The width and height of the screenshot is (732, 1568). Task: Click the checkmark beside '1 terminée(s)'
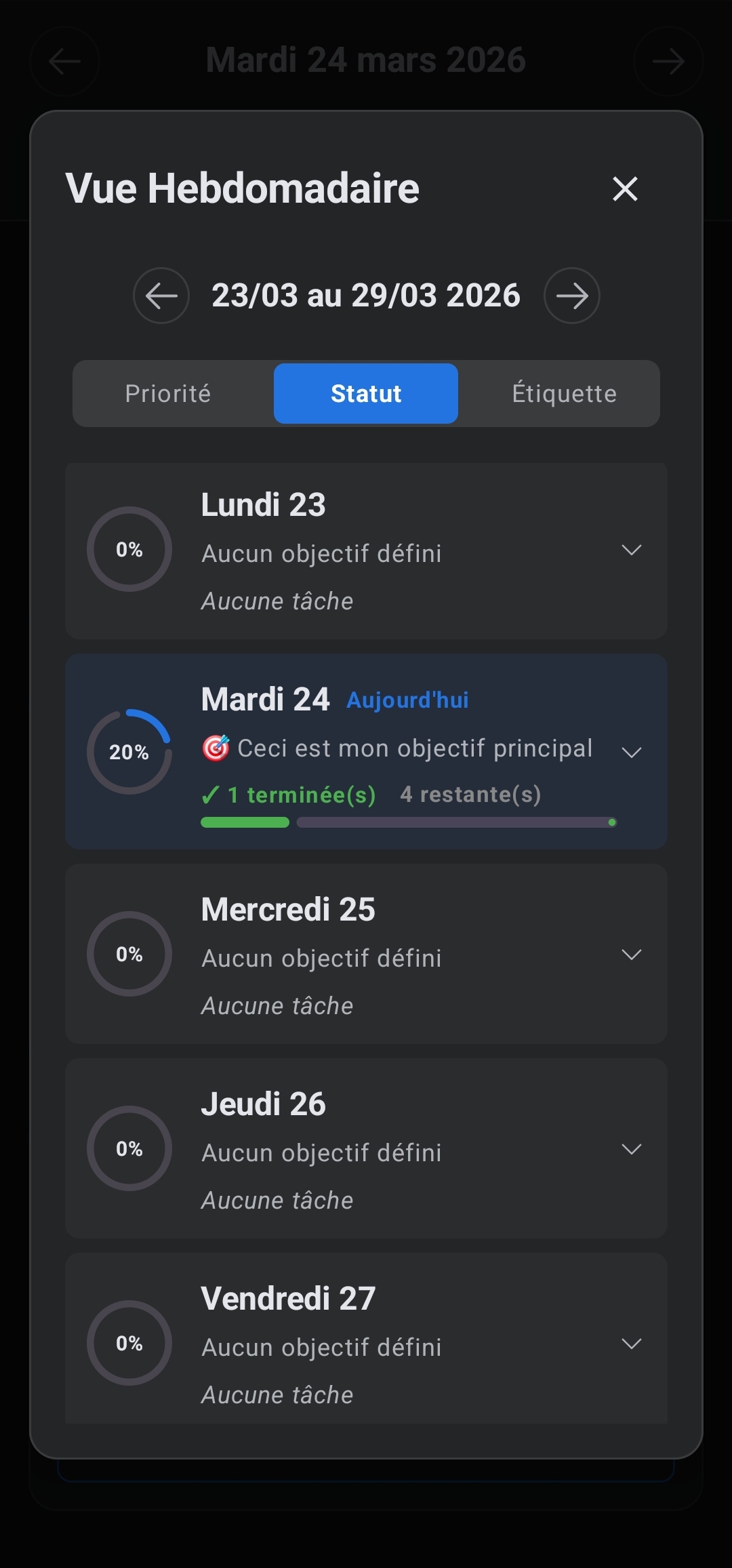[x=211, y=794]
